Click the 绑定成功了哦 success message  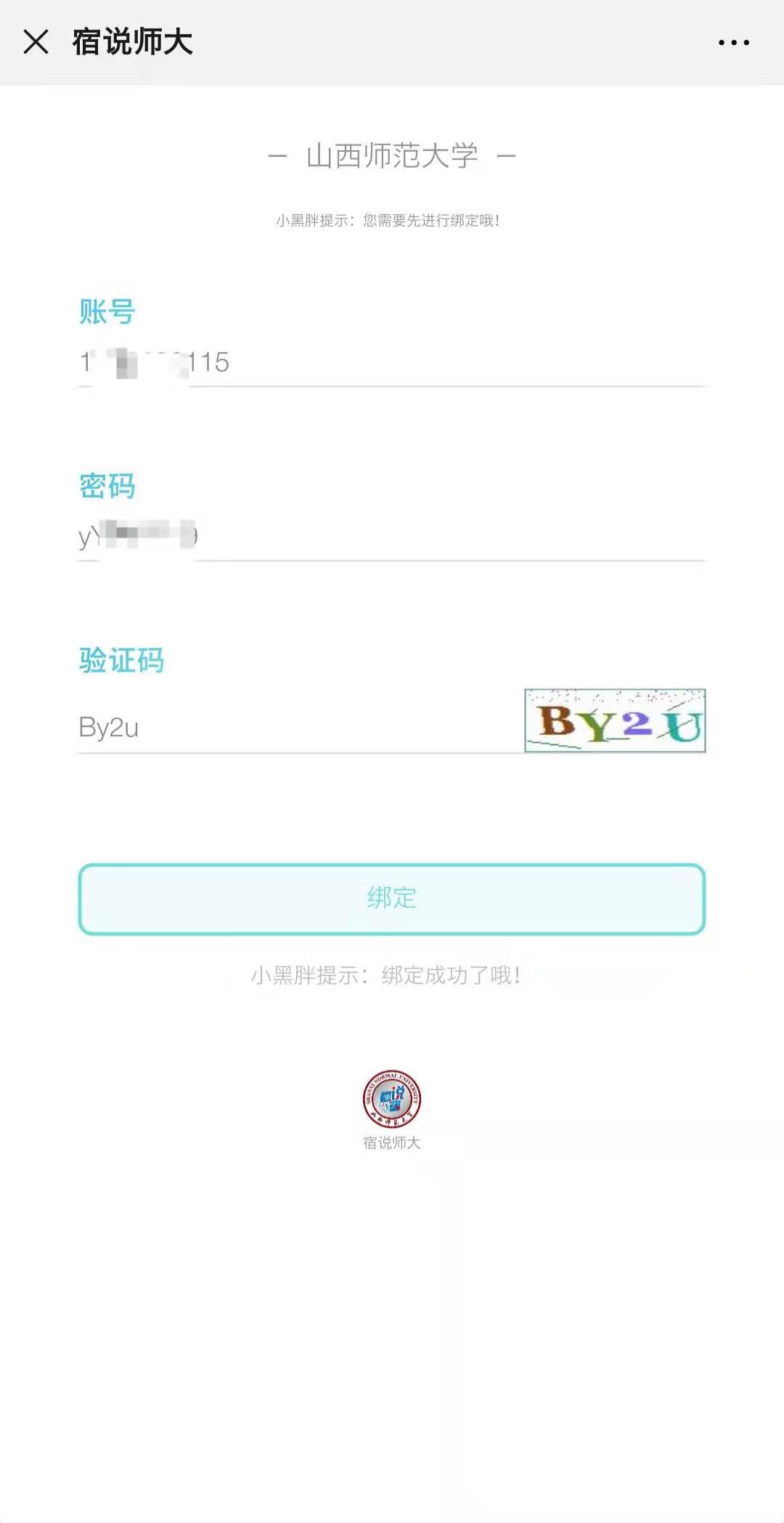point(392,973)
